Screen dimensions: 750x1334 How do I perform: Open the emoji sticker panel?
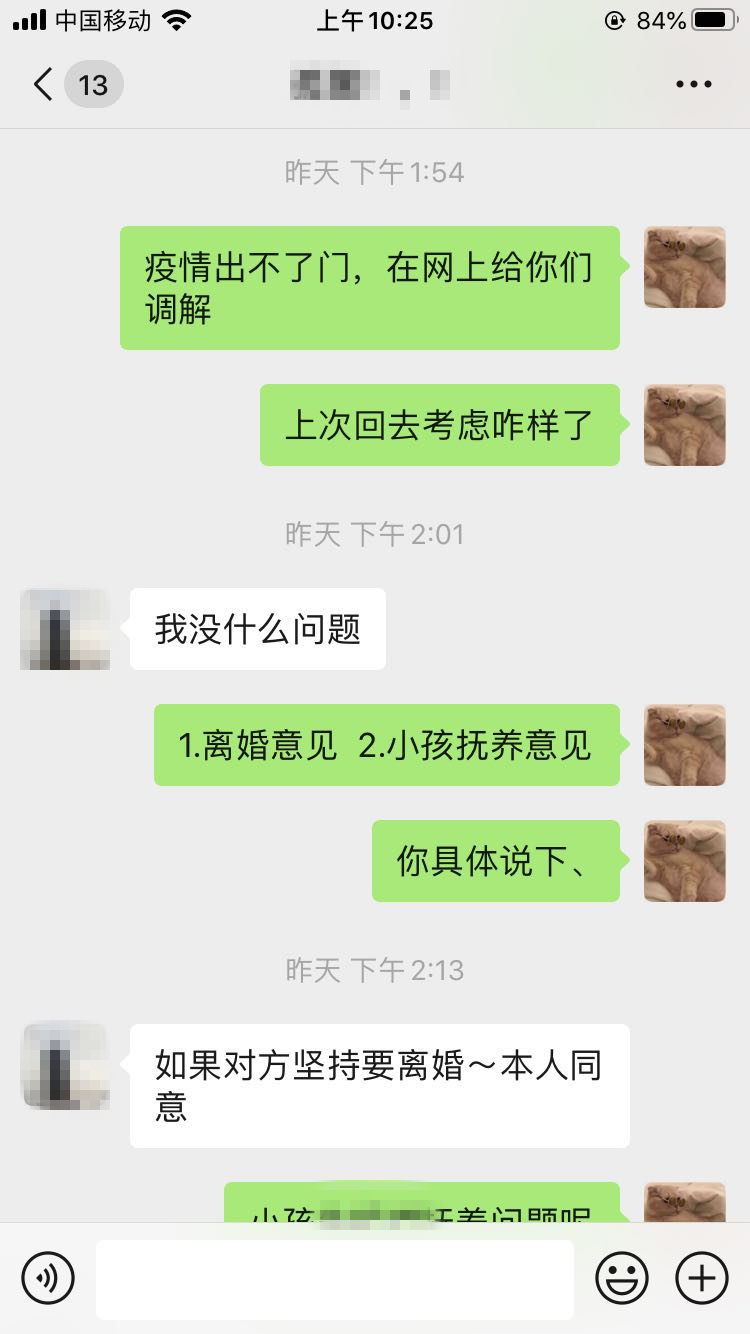tap(622, 1277)
